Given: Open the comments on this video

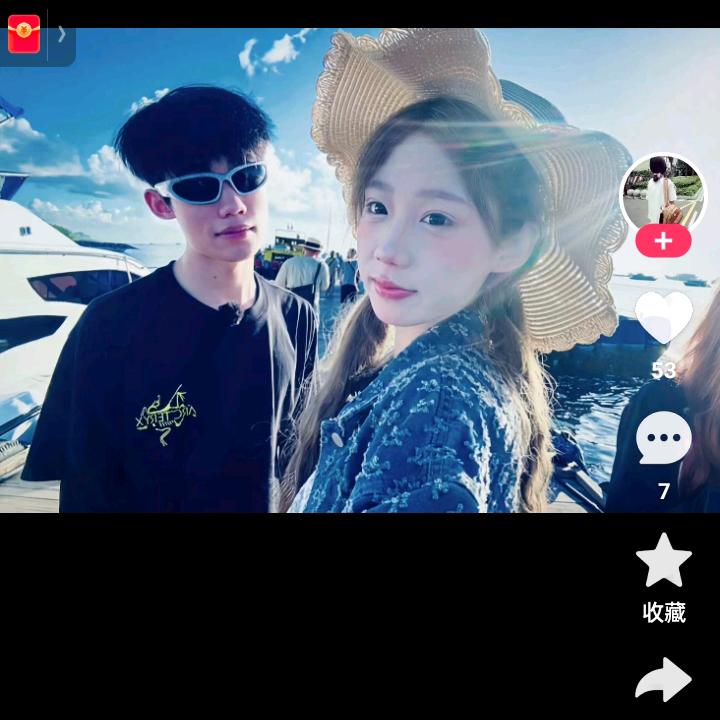Looking at the screenshot, I should [x=664, y=438].
